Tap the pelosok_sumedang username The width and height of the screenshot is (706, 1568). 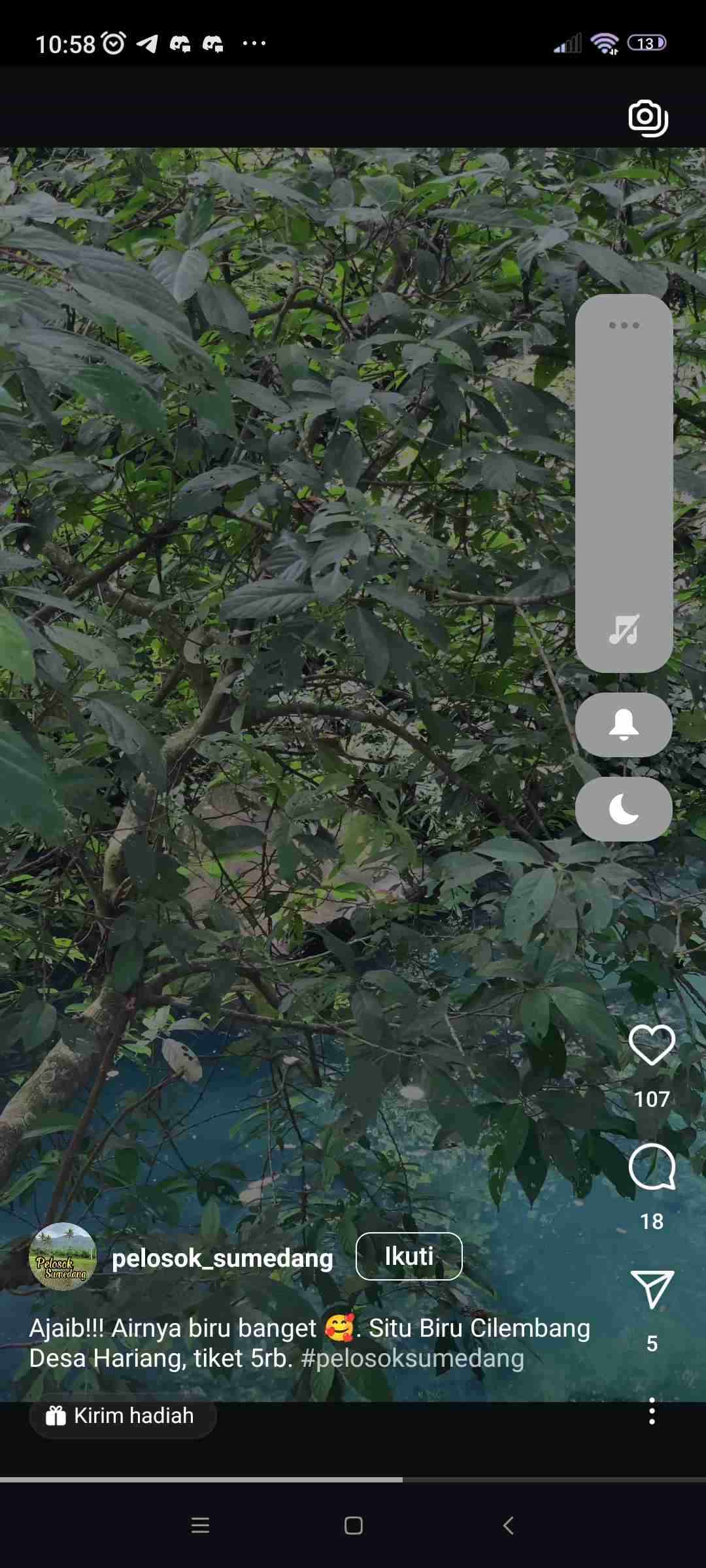click(x=222, y=1258)
